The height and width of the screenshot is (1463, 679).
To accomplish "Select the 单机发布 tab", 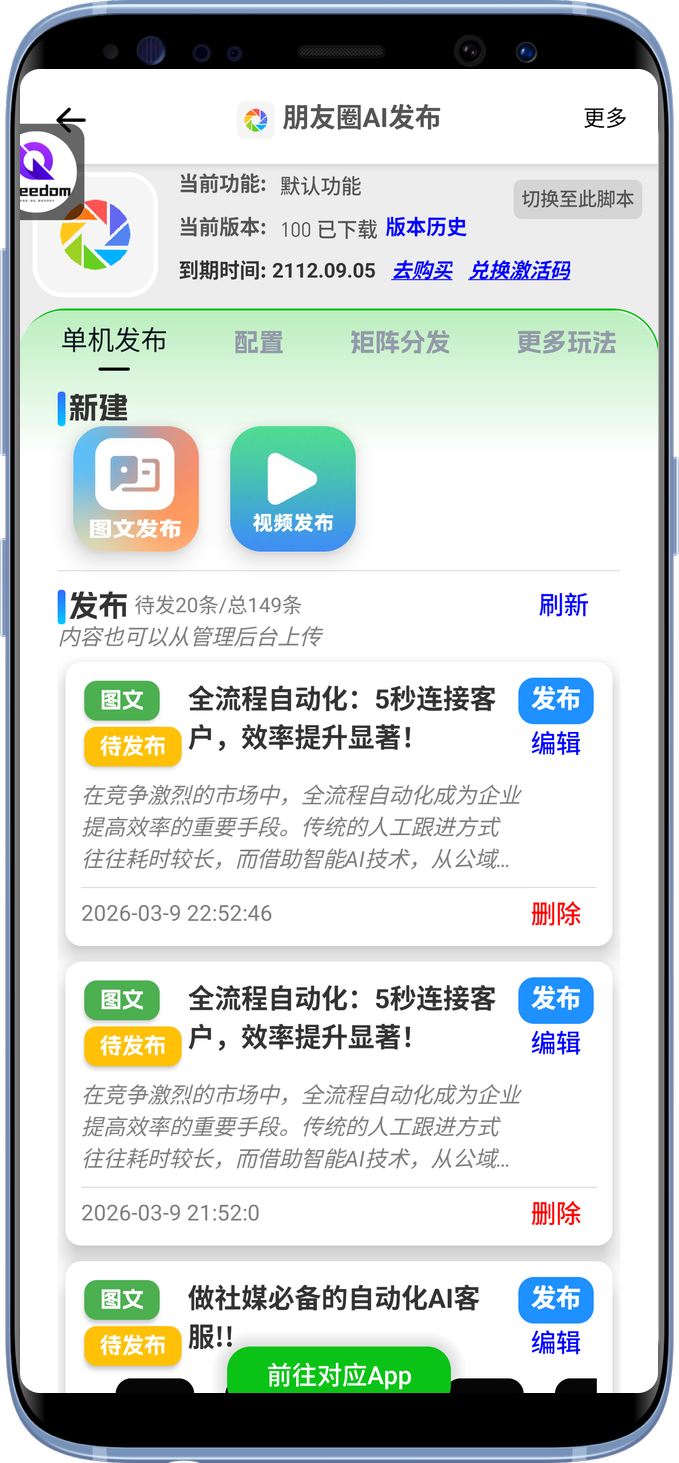I will 114,341.
